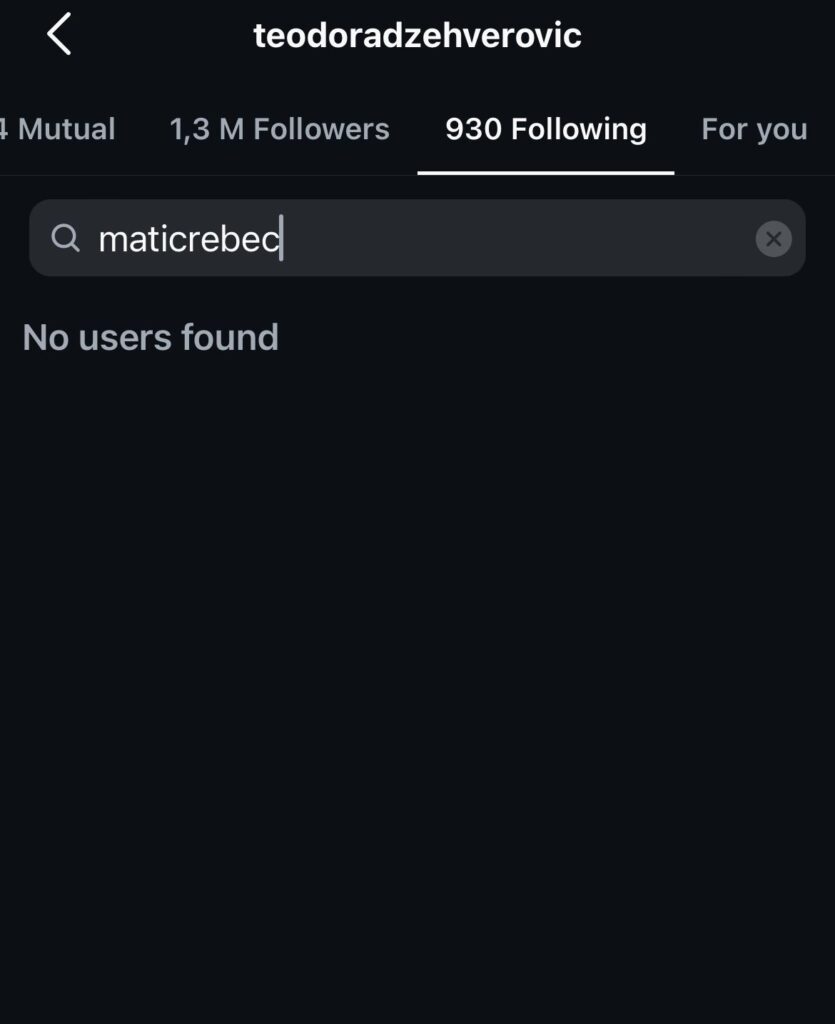835x1024 pixels.
Task: Switch to the Mutual tab
Action: [60, 129]
